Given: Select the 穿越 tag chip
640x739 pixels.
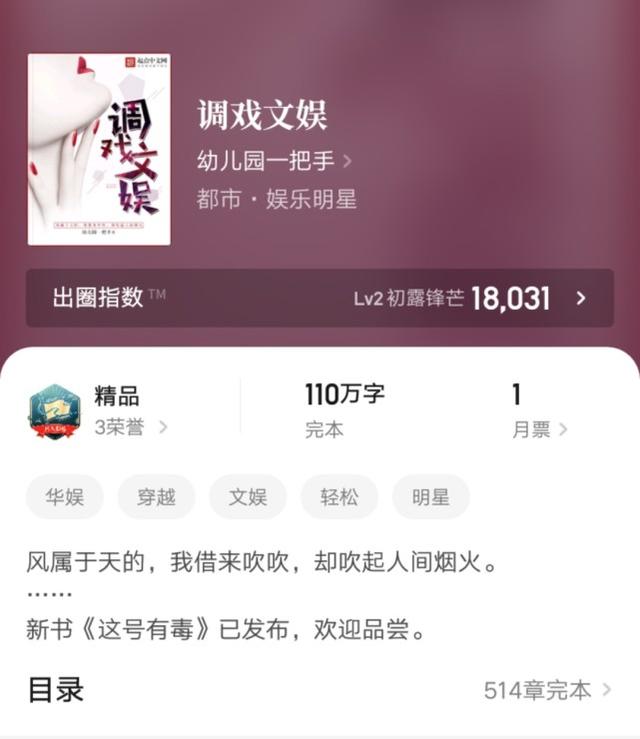Looking at the screenshot, I should coord(156,497).
